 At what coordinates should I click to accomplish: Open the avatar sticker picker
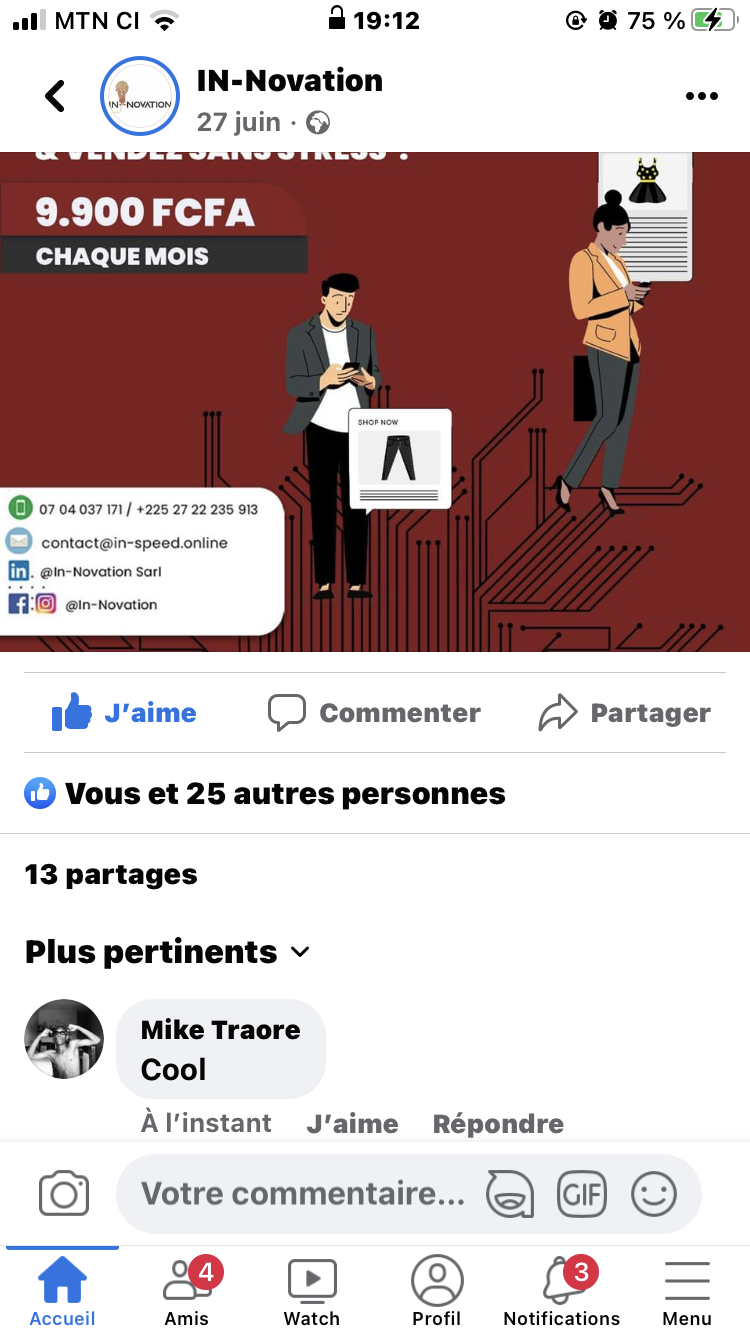click(x=509, y=1194)
